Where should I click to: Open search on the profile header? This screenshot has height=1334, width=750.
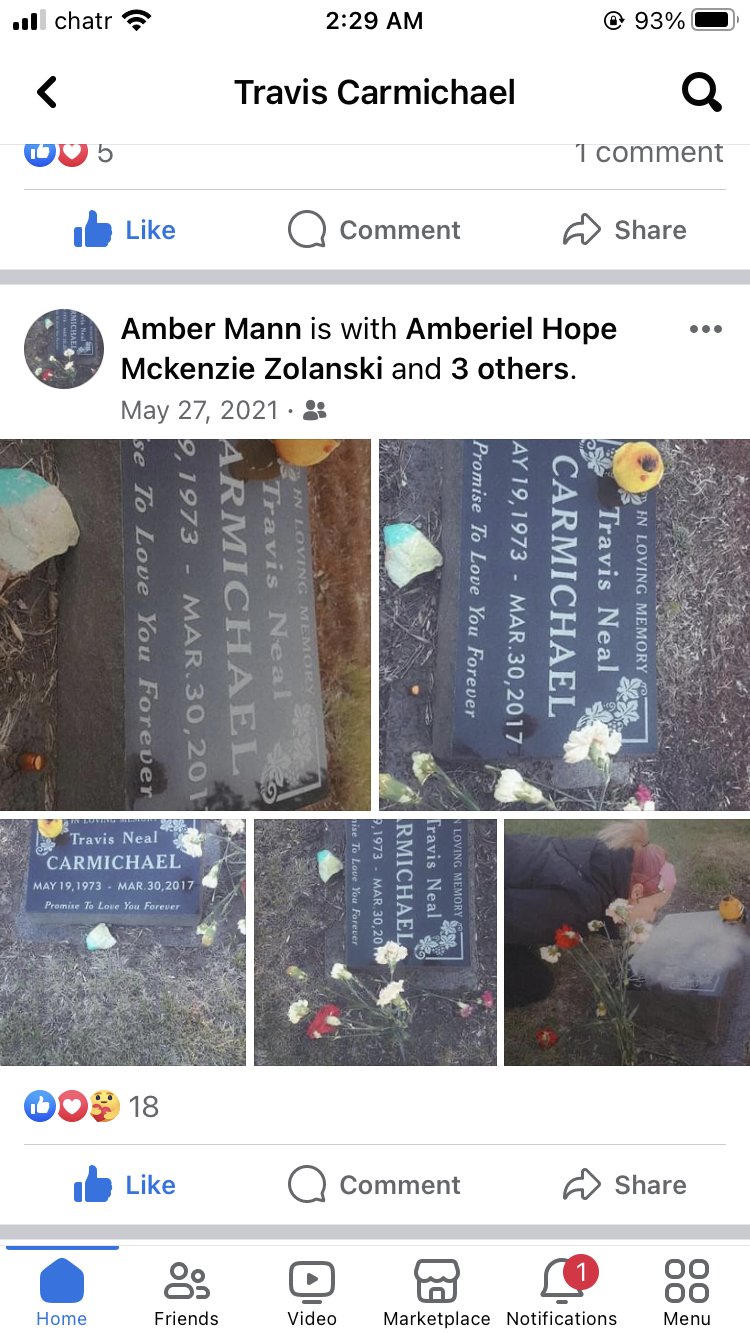click(x=701, y=93)
